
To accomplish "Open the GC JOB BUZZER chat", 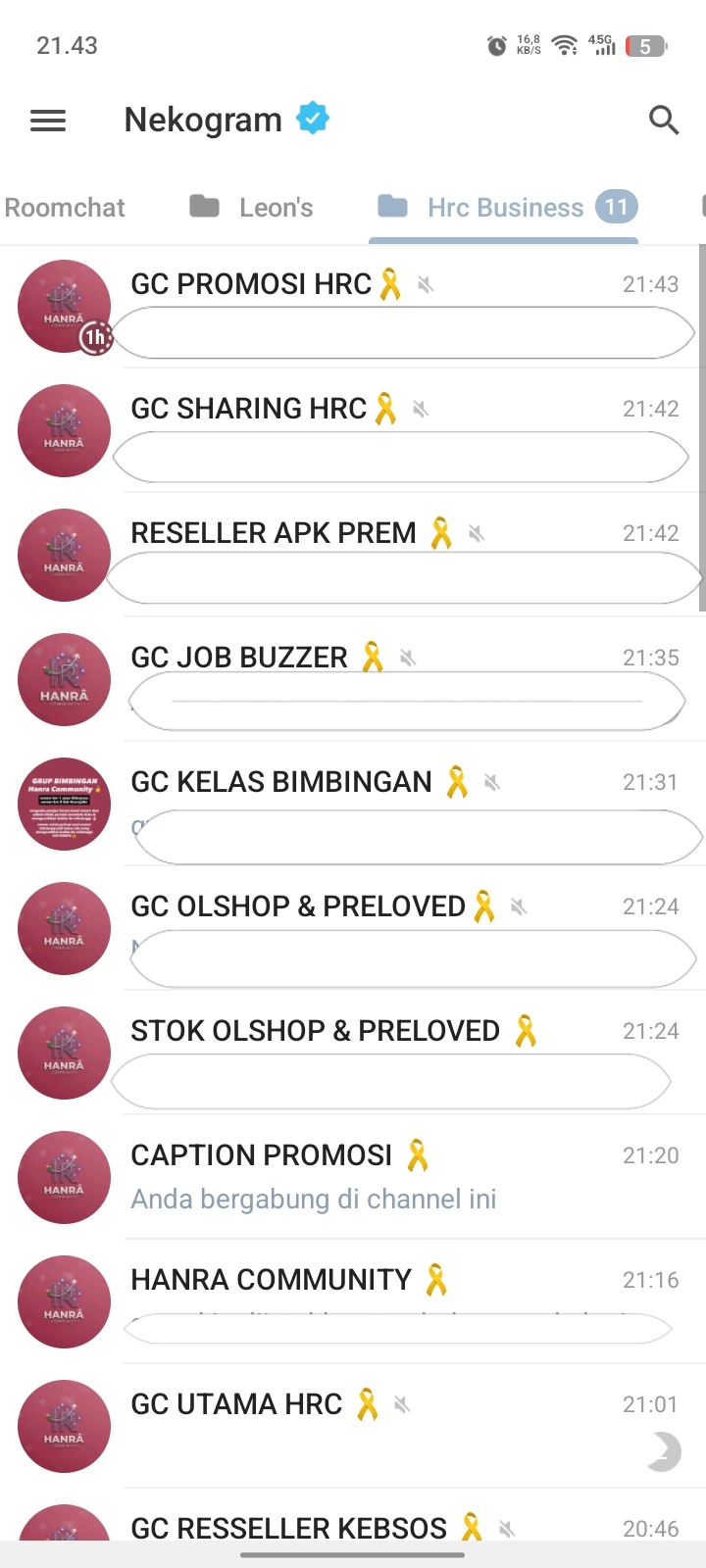I will (x=353, y=680).
